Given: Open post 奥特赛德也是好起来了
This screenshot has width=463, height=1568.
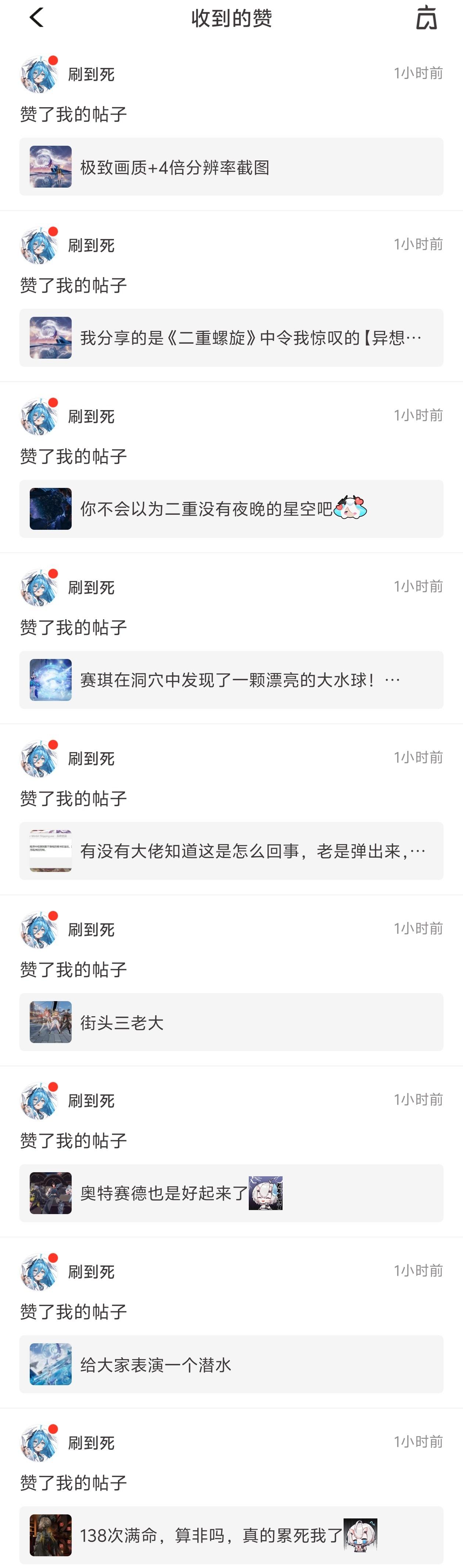Looking at the screenshot, I should 232,1193.
